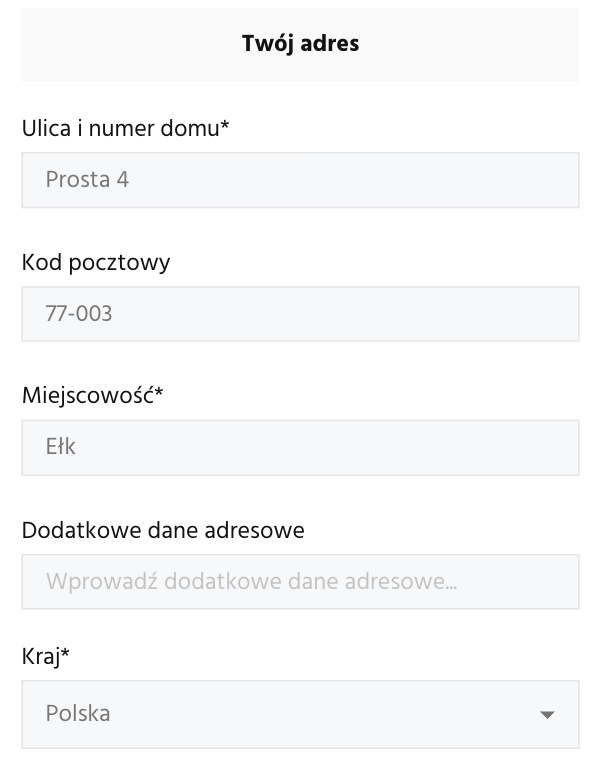602x760 pixels.
Task: Expand the Kraj dropdown showing Polska
Action: [x=300, y=714]
